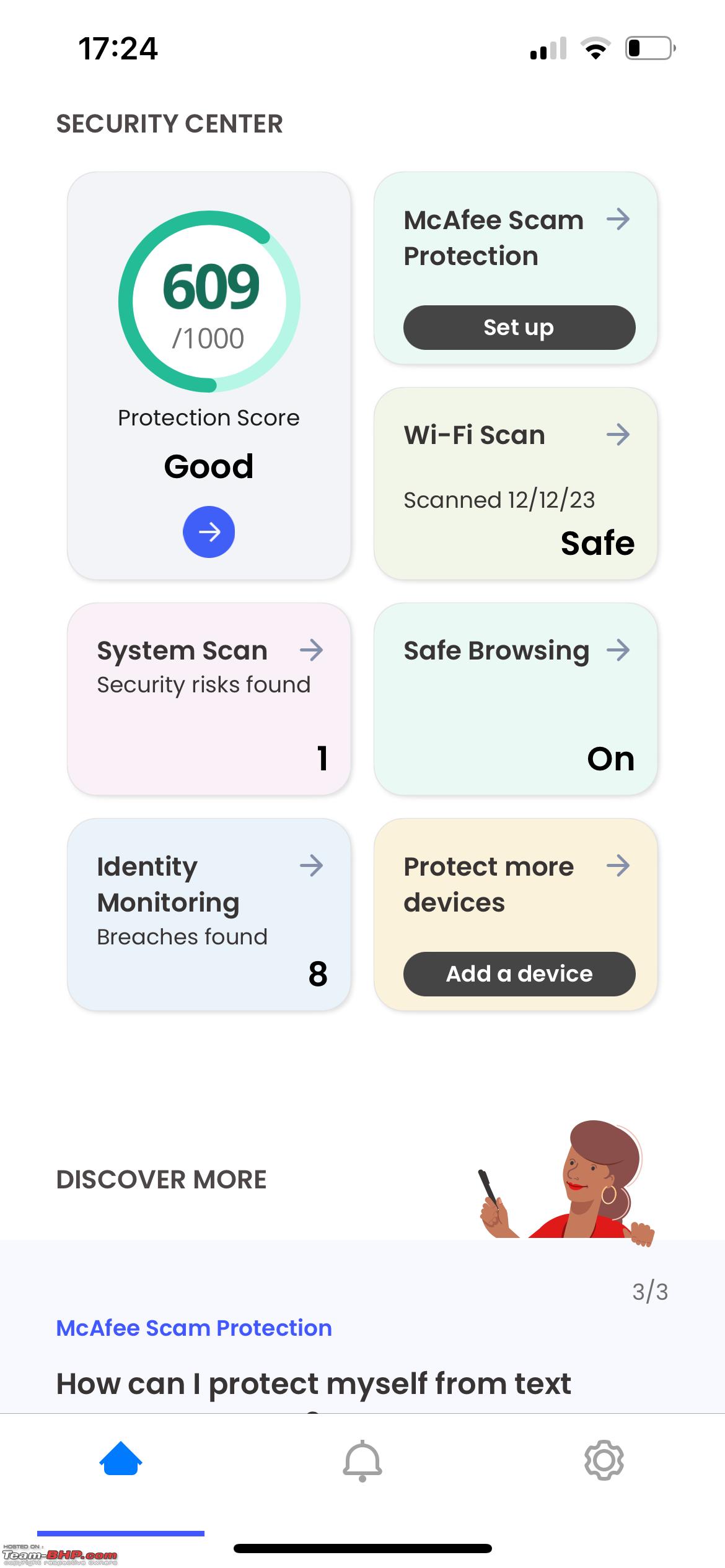Open the settings gear tab

tap(604, 1461)
